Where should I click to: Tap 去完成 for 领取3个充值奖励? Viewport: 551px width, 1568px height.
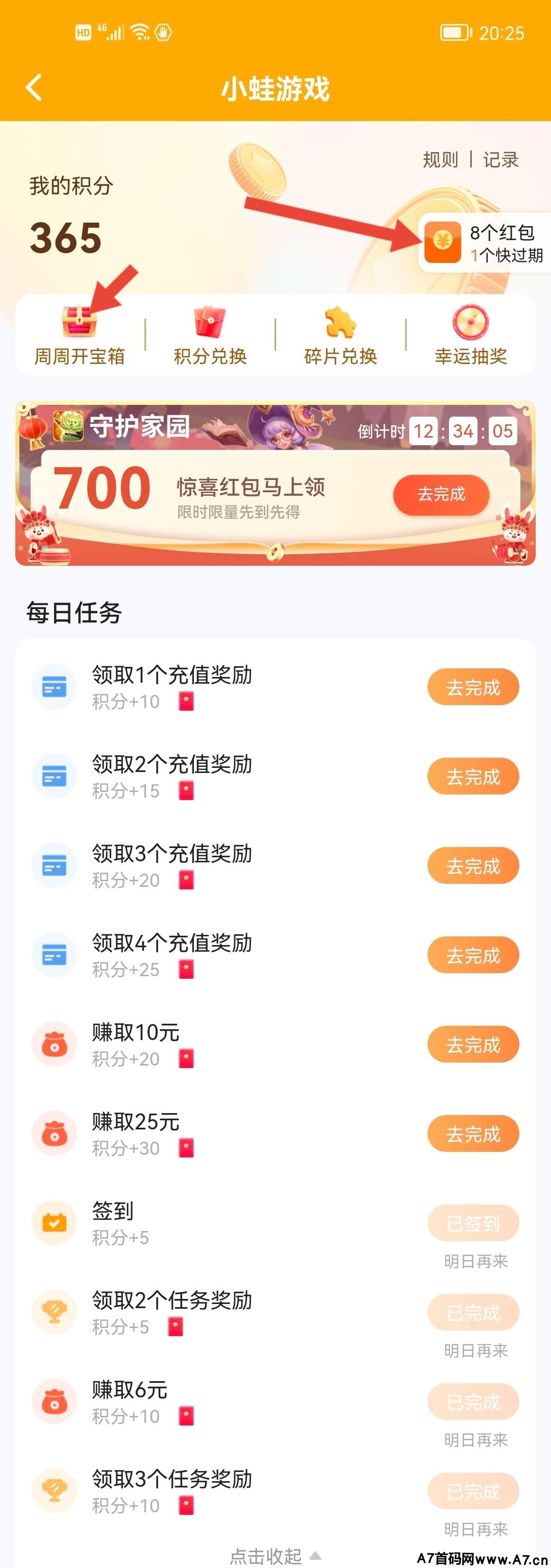[472, 866]
